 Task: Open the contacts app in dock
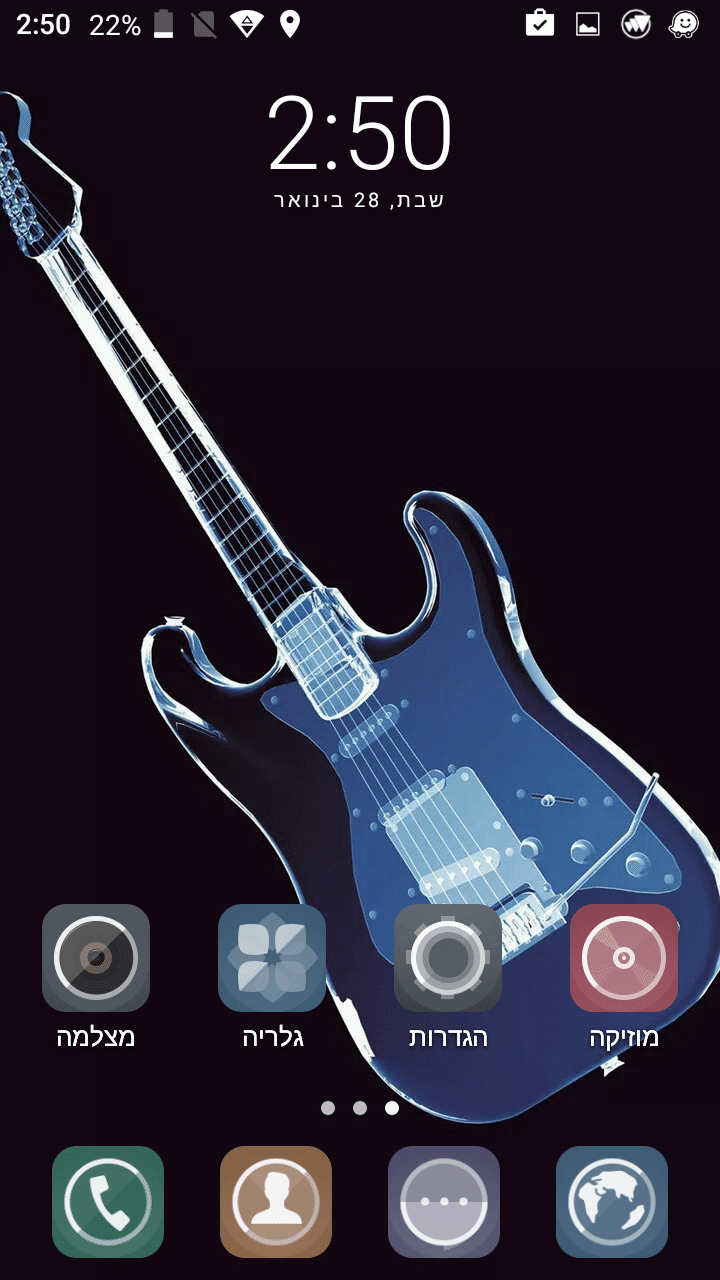(x=276, y=1201)
